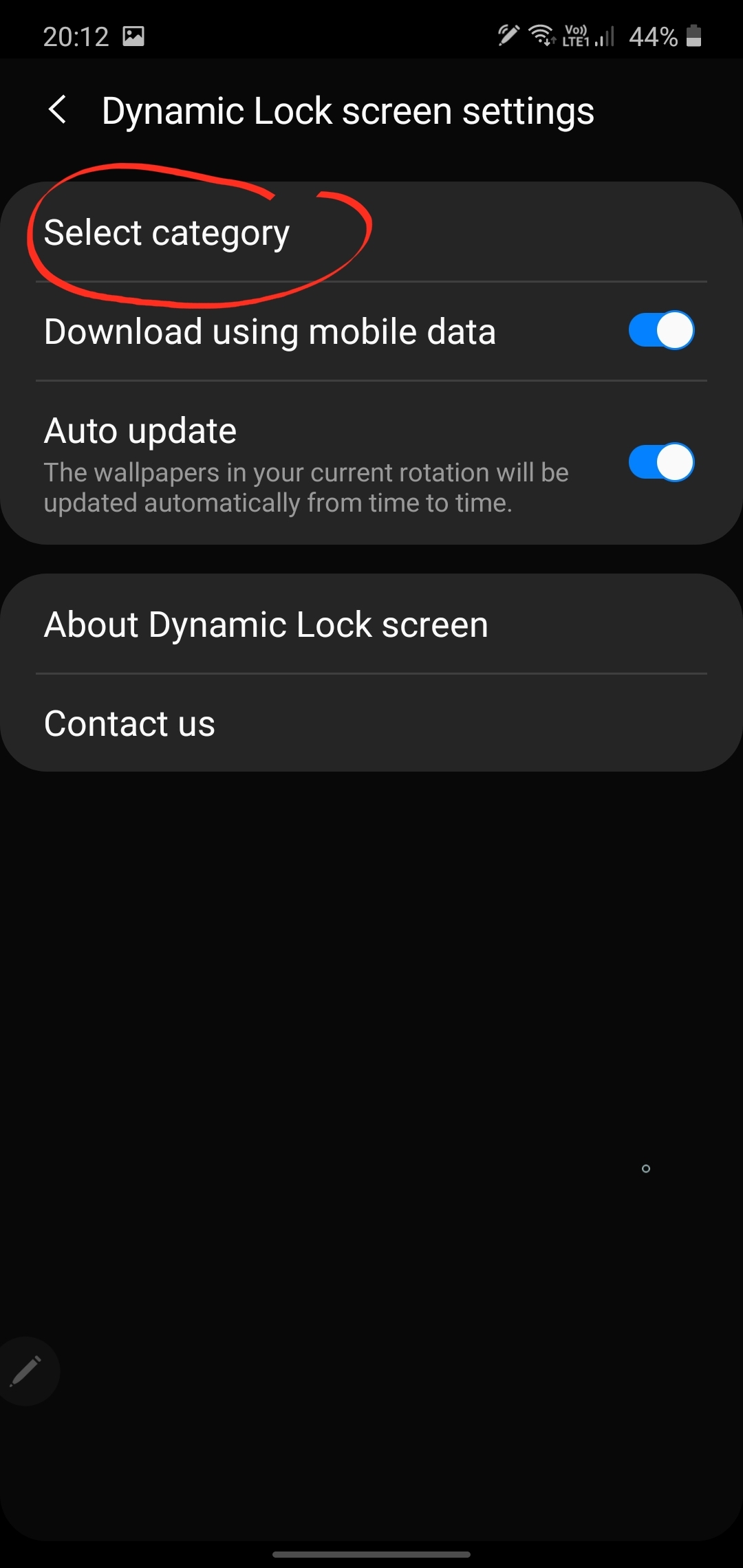The width and height of the screenshot is (743, 1568).
Task: Tap the navigation gesture handle at bottom
Action: point(371,1554)
